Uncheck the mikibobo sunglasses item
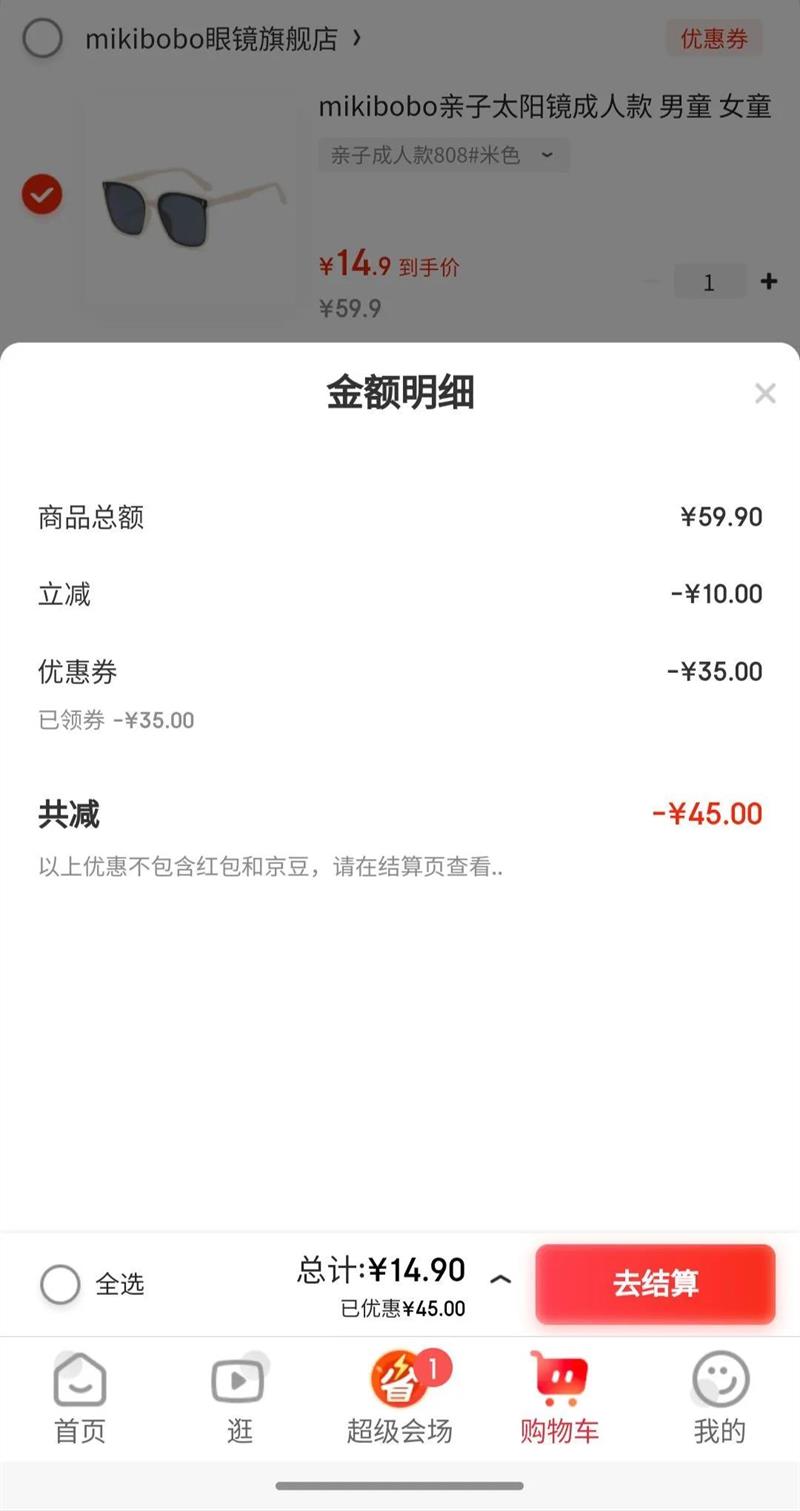Image resolution: width=800 pixels, height=1511 pixels. point(42,195)
